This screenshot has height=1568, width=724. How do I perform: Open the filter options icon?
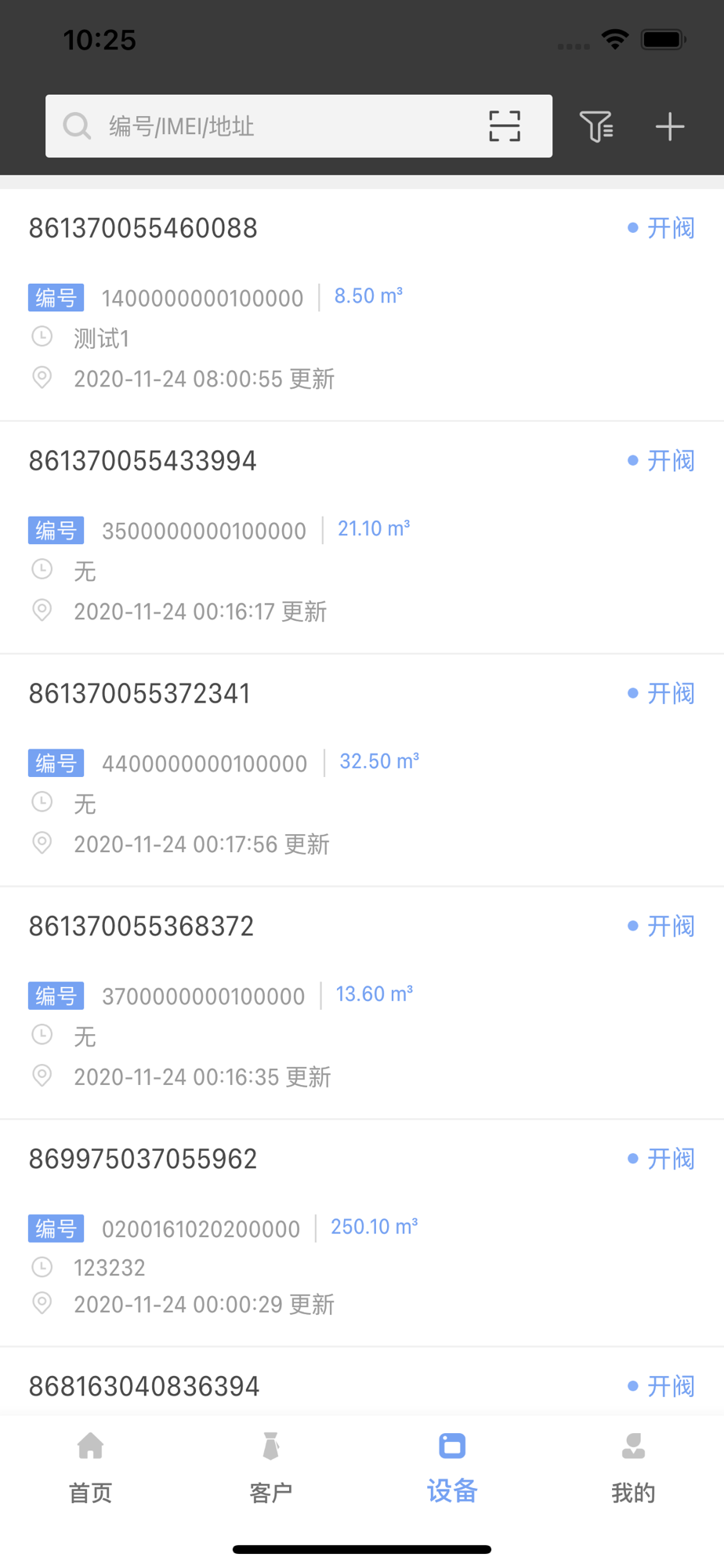pos(597,126)
